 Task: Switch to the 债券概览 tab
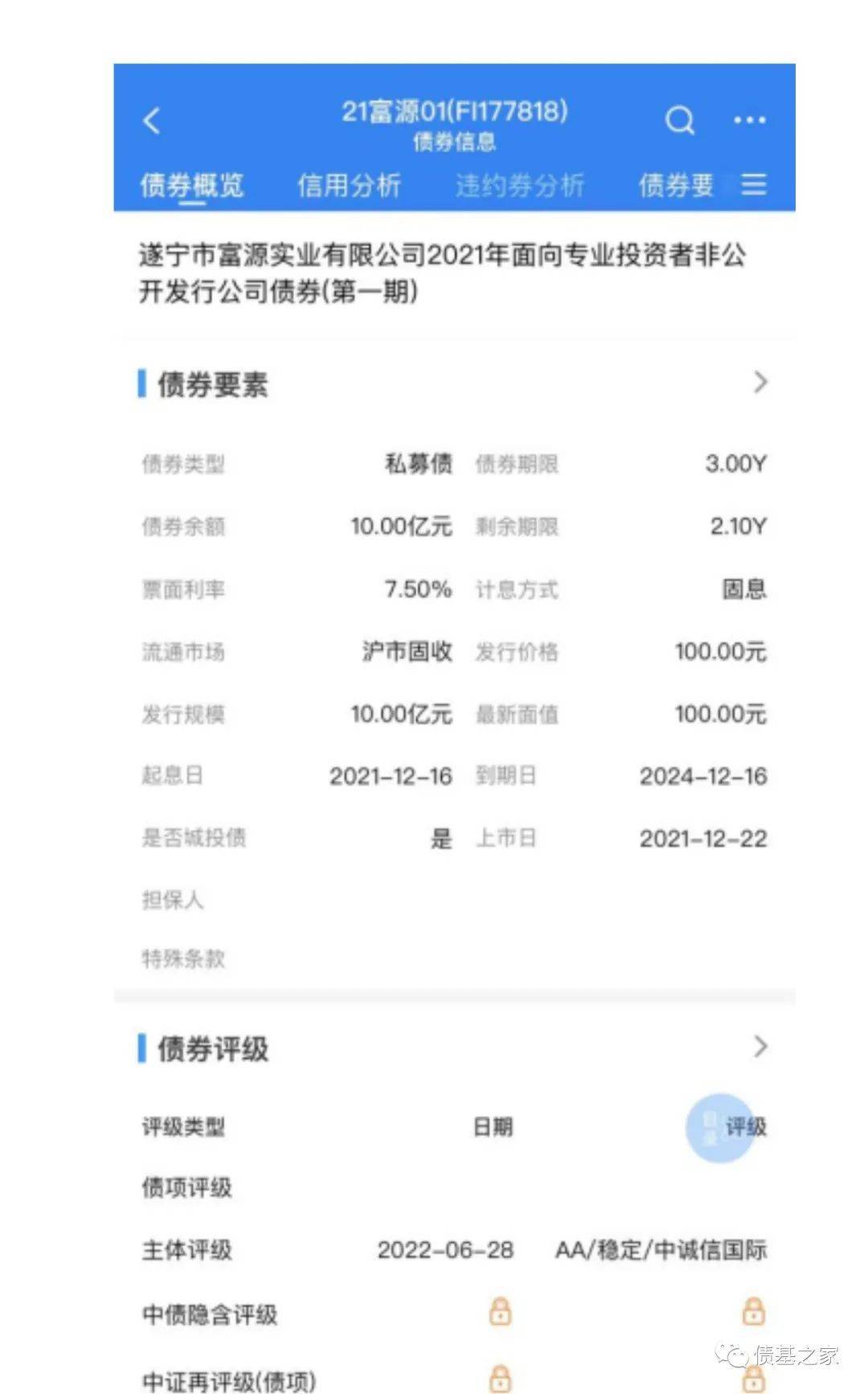click(x=192, y=186)
